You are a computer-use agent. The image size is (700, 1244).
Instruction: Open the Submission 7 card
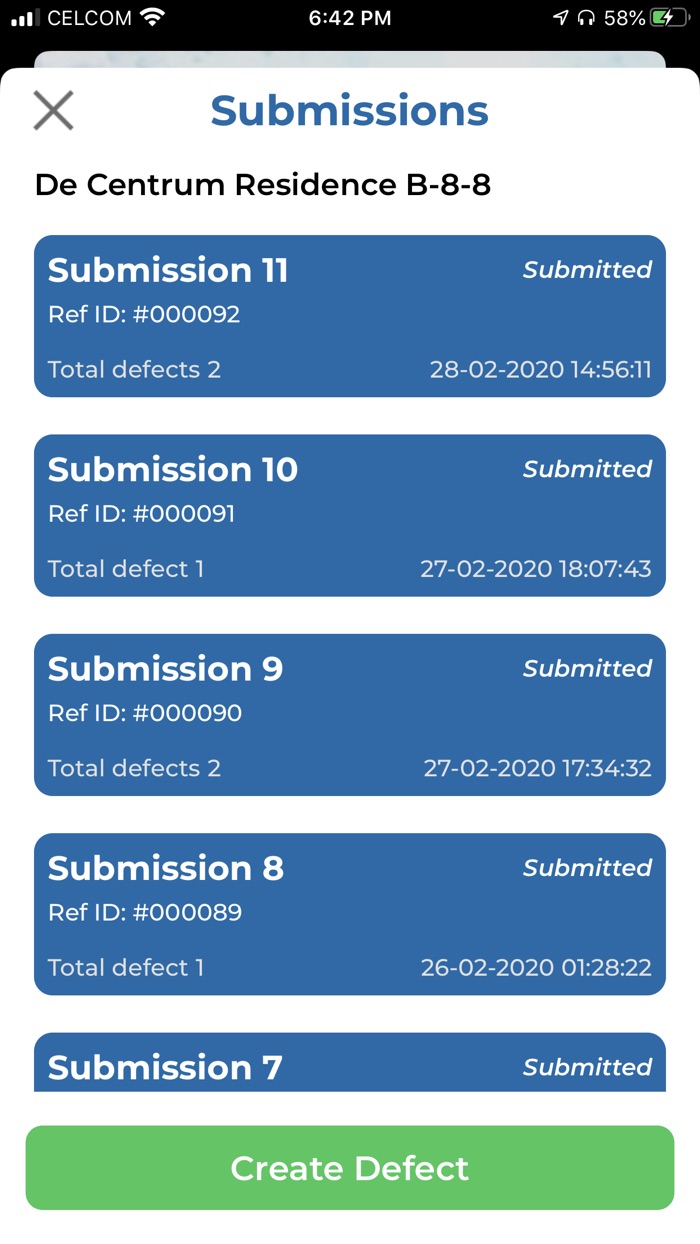[350, 1062]
